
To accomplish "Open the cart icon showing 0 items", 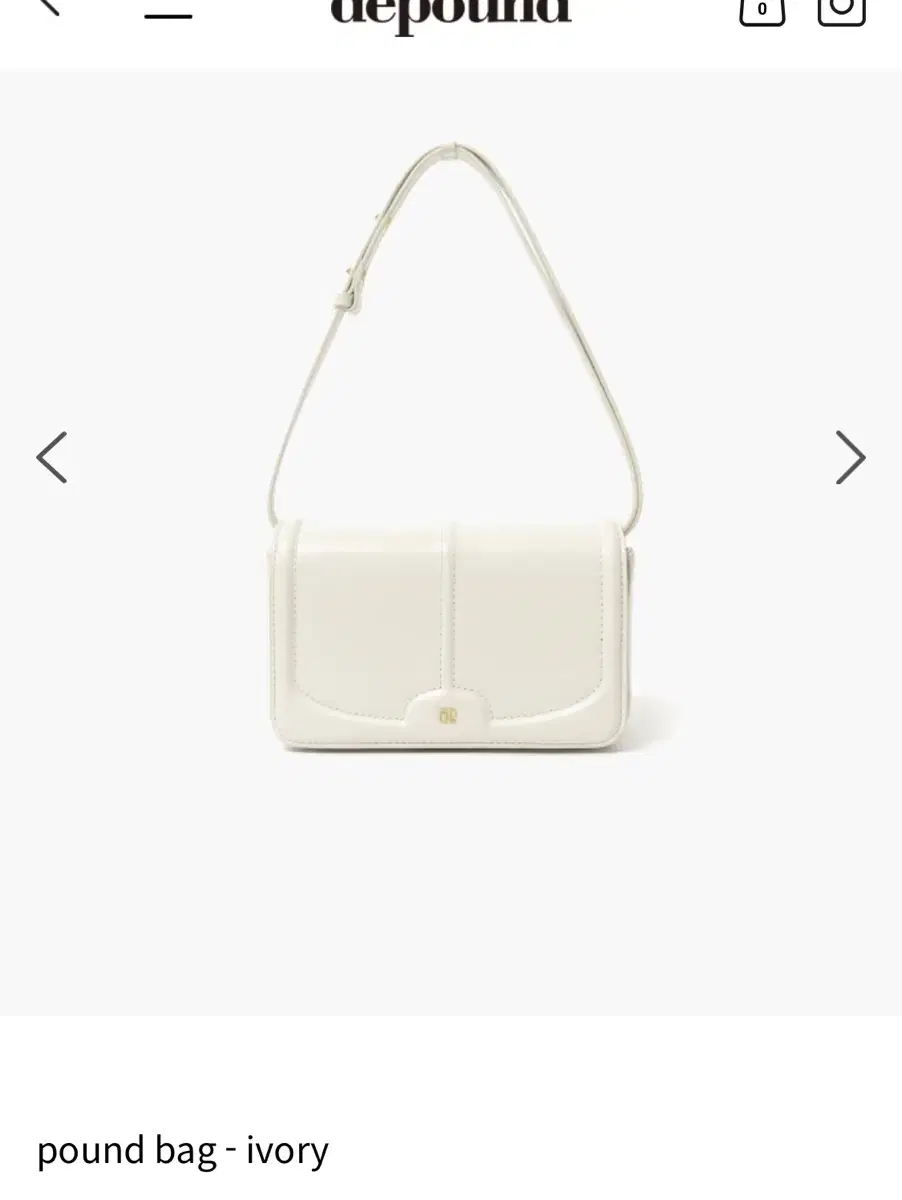I will point(761,10).
